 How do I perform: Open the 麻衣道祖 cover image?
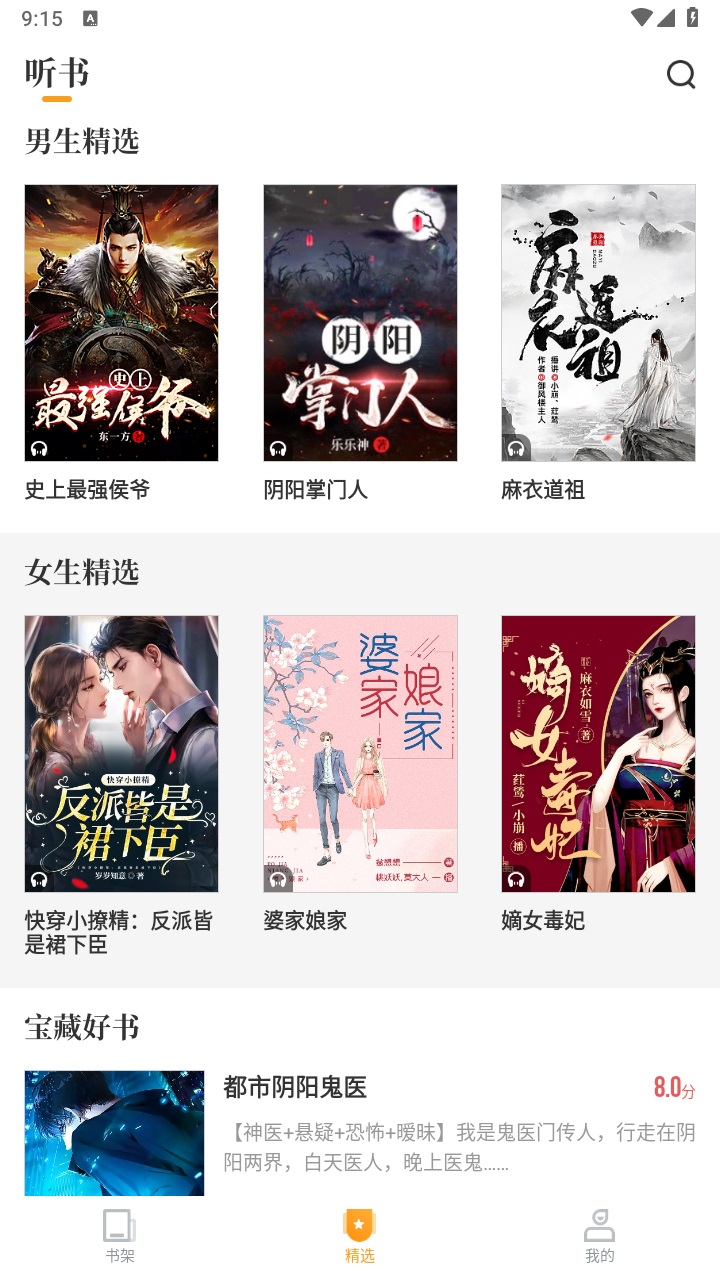tap(598, 322)
